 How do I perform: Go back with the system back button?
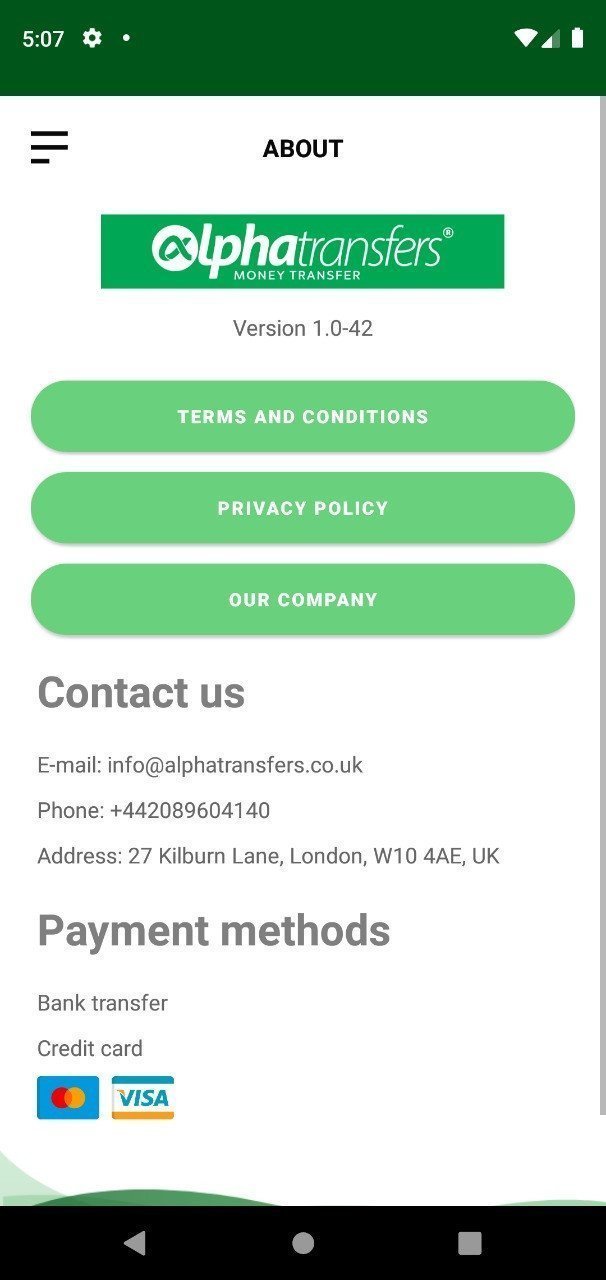[135, 1243]
